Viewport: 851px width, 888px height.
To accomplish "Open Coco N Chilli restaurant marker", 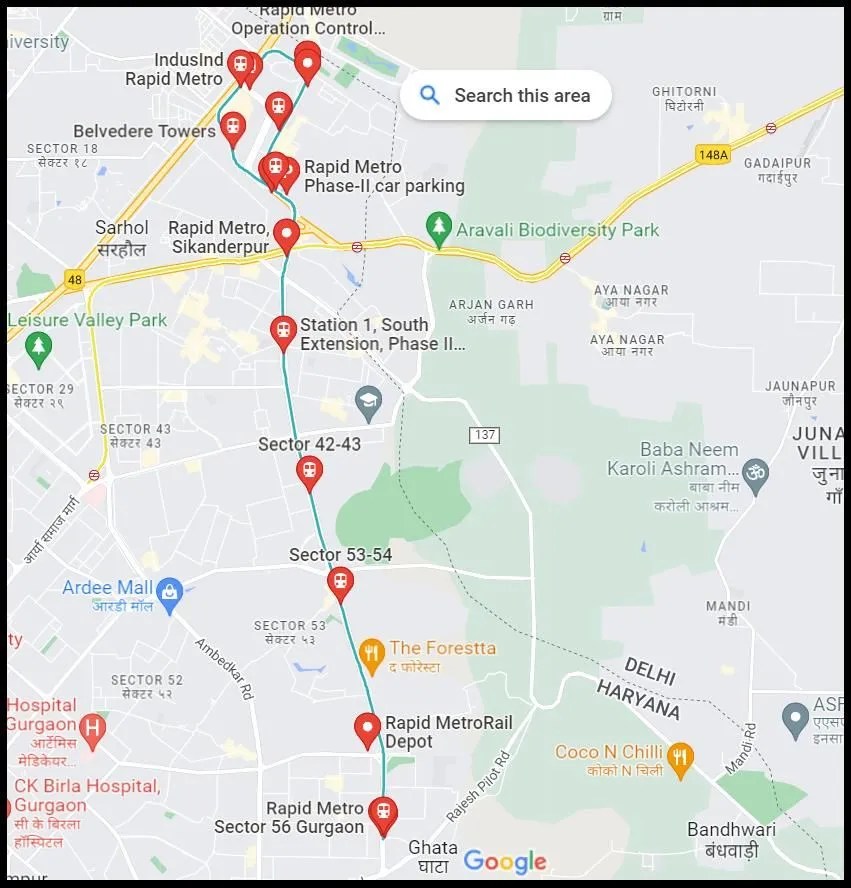I will tap(680, 759).
